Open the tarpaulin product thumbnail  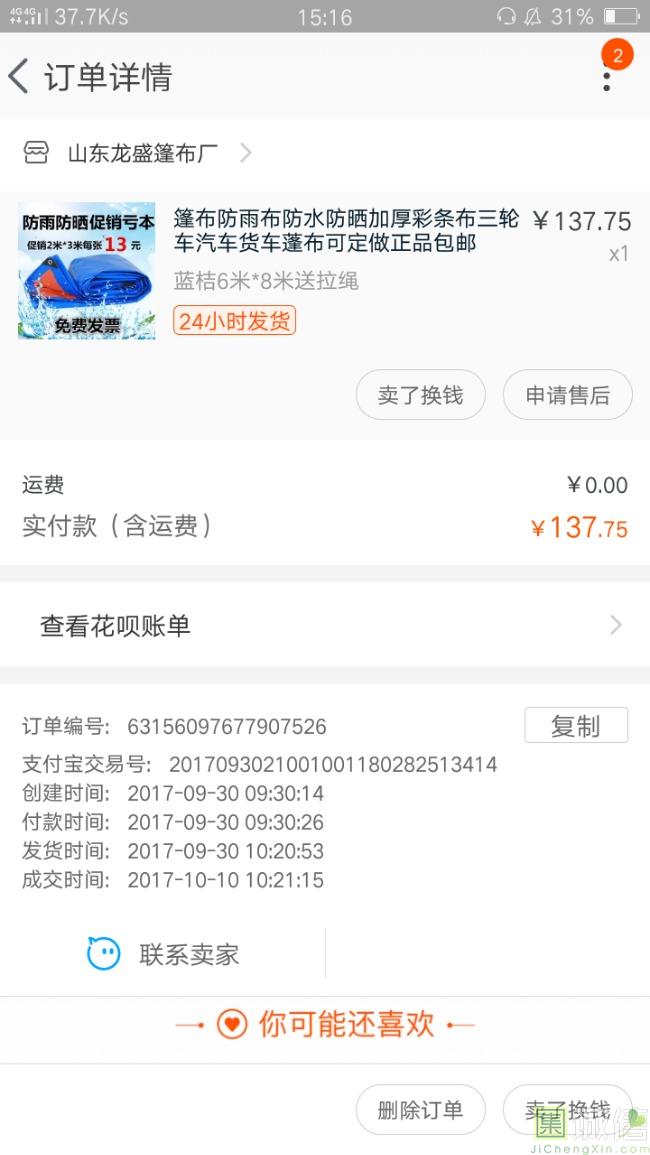pyautogui.click(x=87, y=271)
